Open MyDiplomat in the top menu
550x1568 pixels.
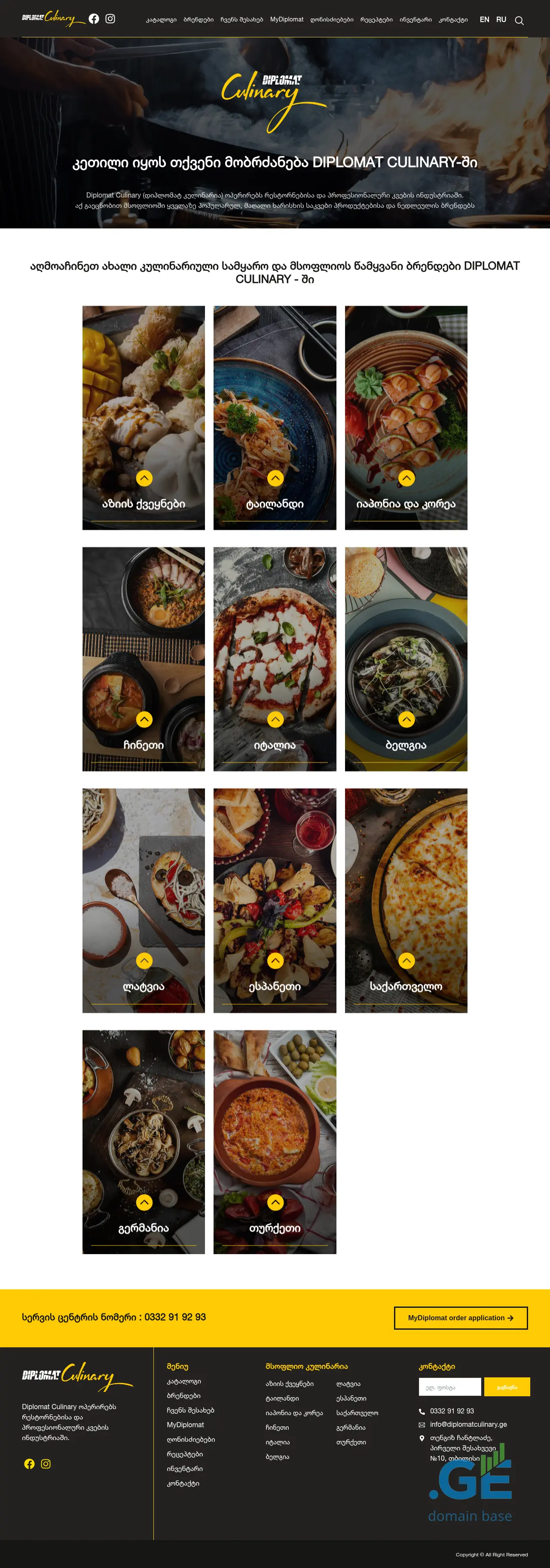click(286, 20)
